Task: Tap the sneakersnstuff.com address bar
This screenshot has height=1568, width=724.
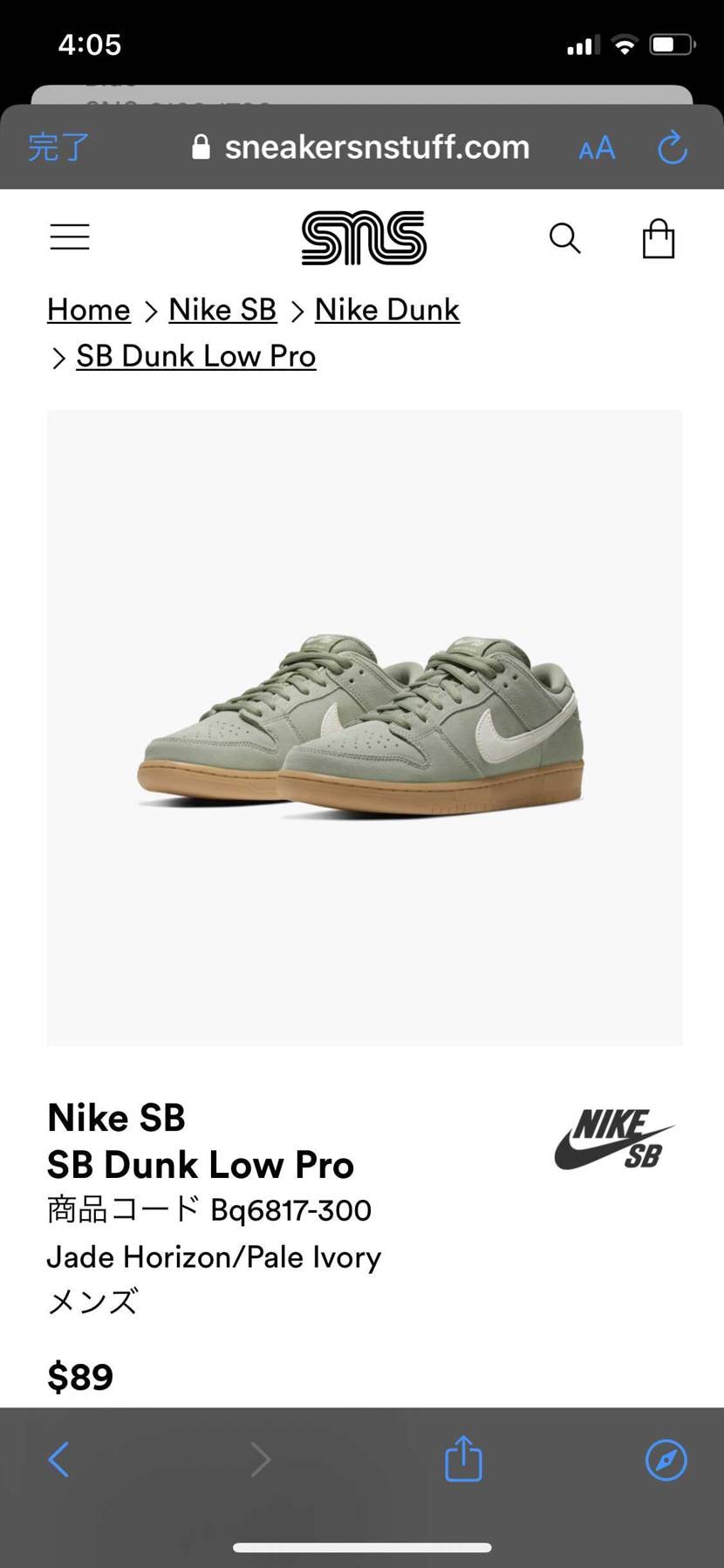Action: click(361, 147)
